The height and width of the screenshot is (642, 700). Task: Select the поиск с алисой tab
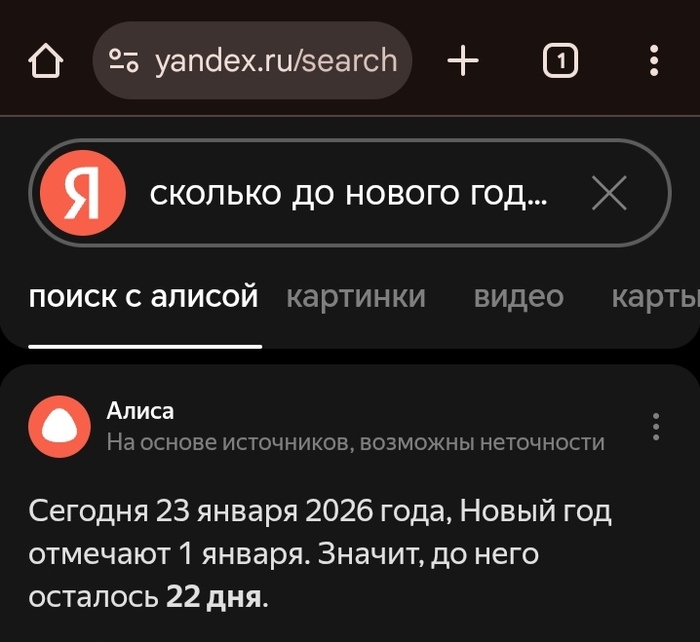(x=144, y=296)
